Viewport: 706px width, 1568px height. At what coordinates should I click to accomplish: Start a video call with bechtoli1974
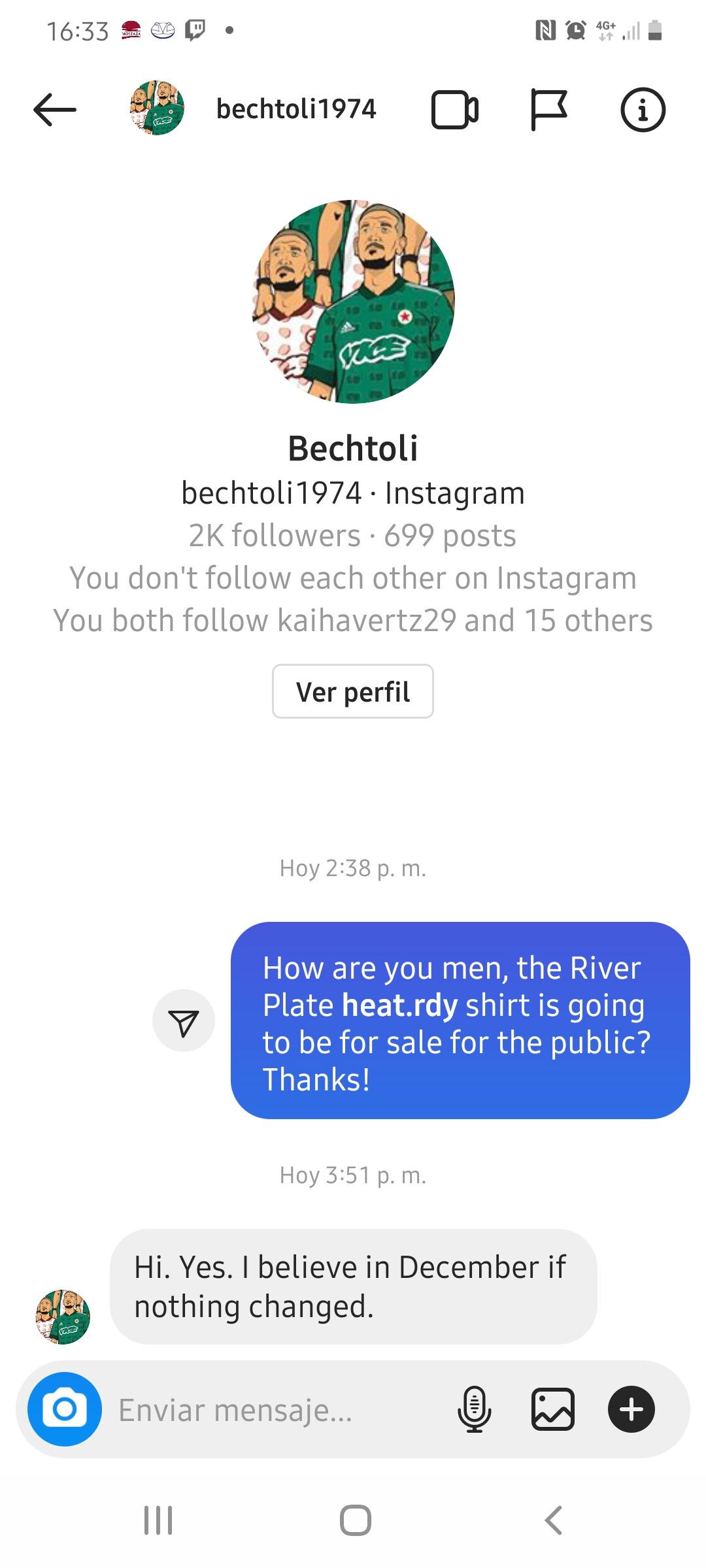click(455, 109)
